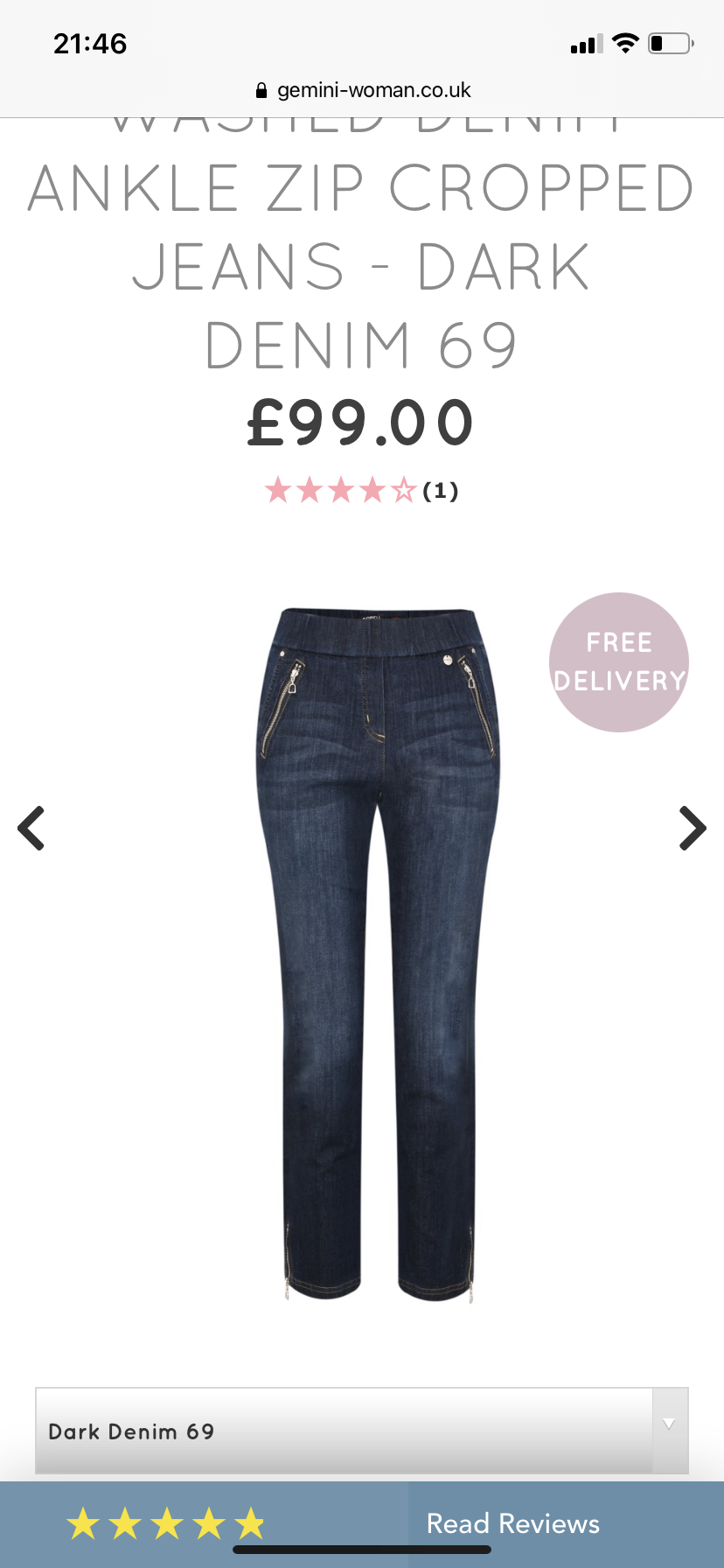Show the next product image

[693, 828]
